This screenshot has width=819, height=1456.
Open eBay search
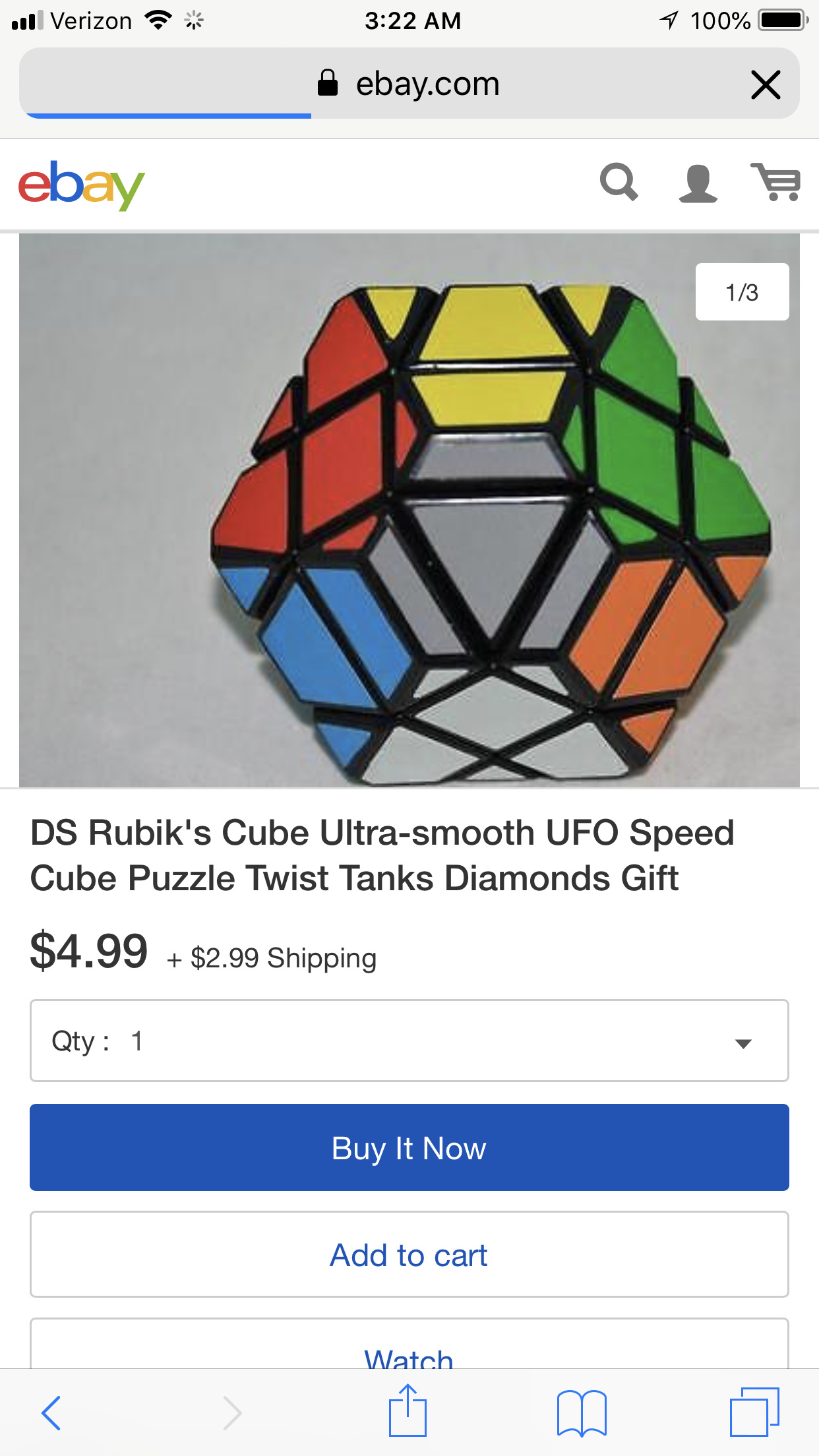click(x=619, y=182)
